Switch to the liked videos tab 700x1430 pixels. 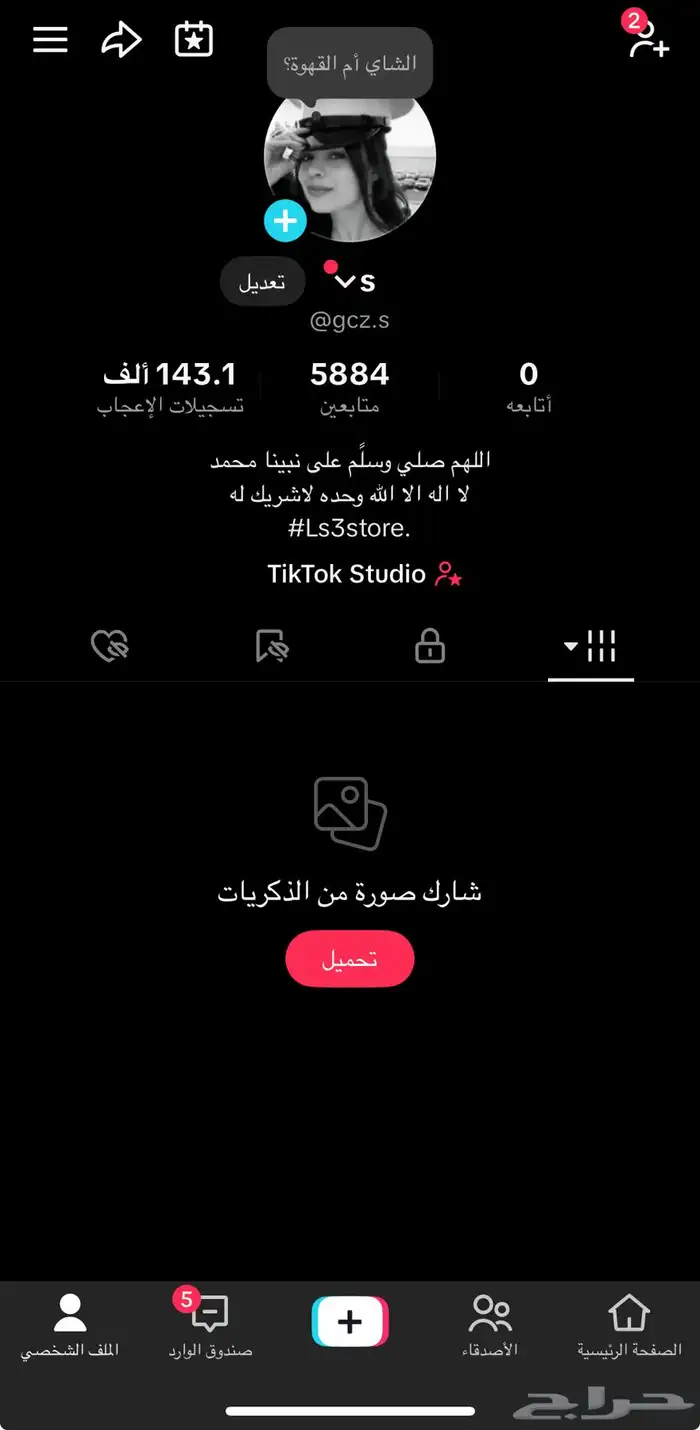(109, 648)
